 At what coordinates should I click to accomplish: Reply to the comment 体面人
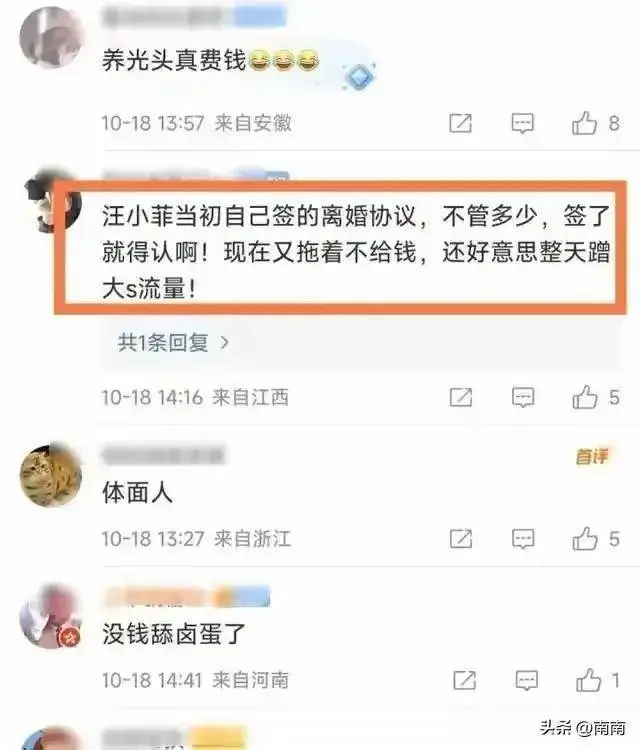click(x=523, y=539)
